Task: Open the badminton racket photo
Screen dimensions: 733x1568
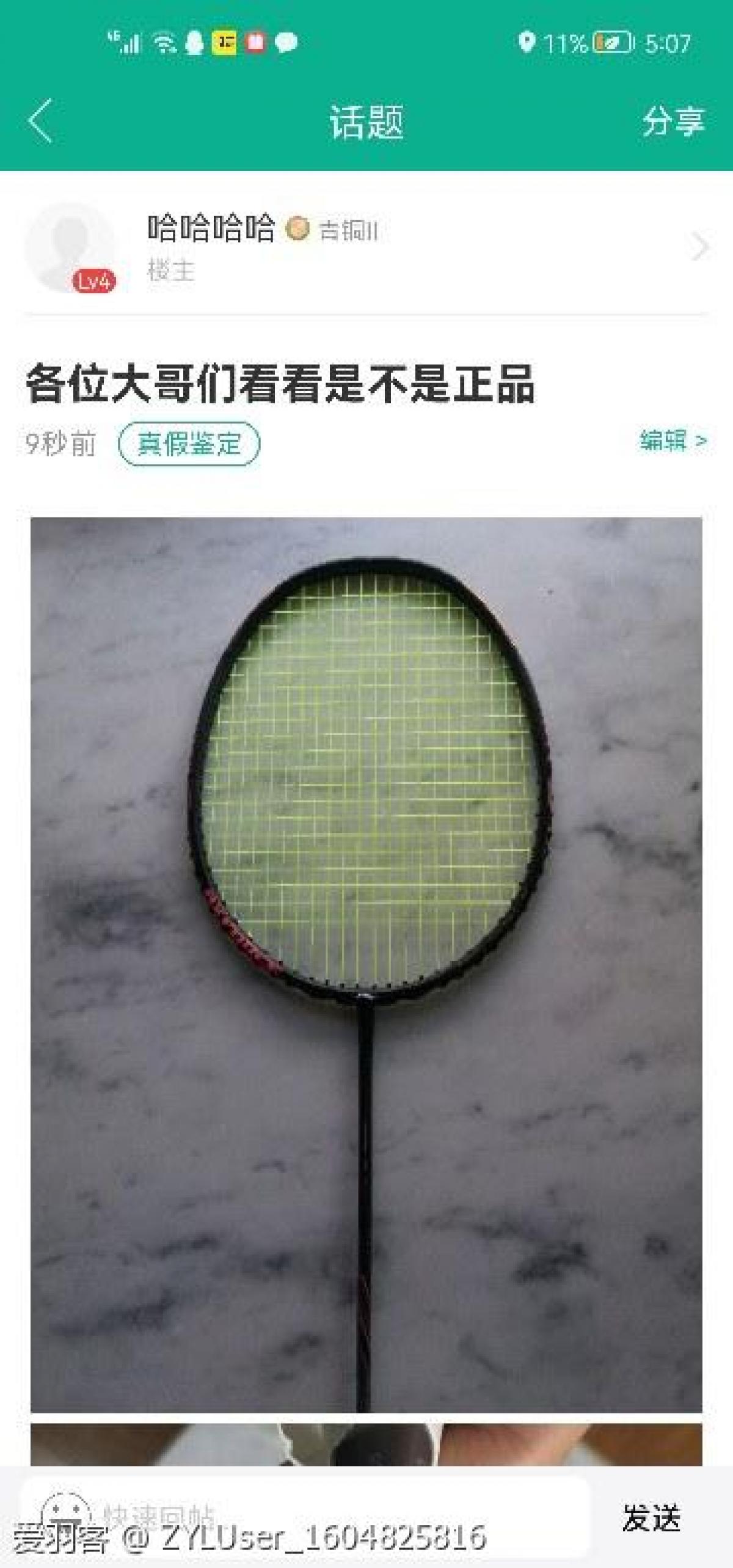Action: click(366, 965)
